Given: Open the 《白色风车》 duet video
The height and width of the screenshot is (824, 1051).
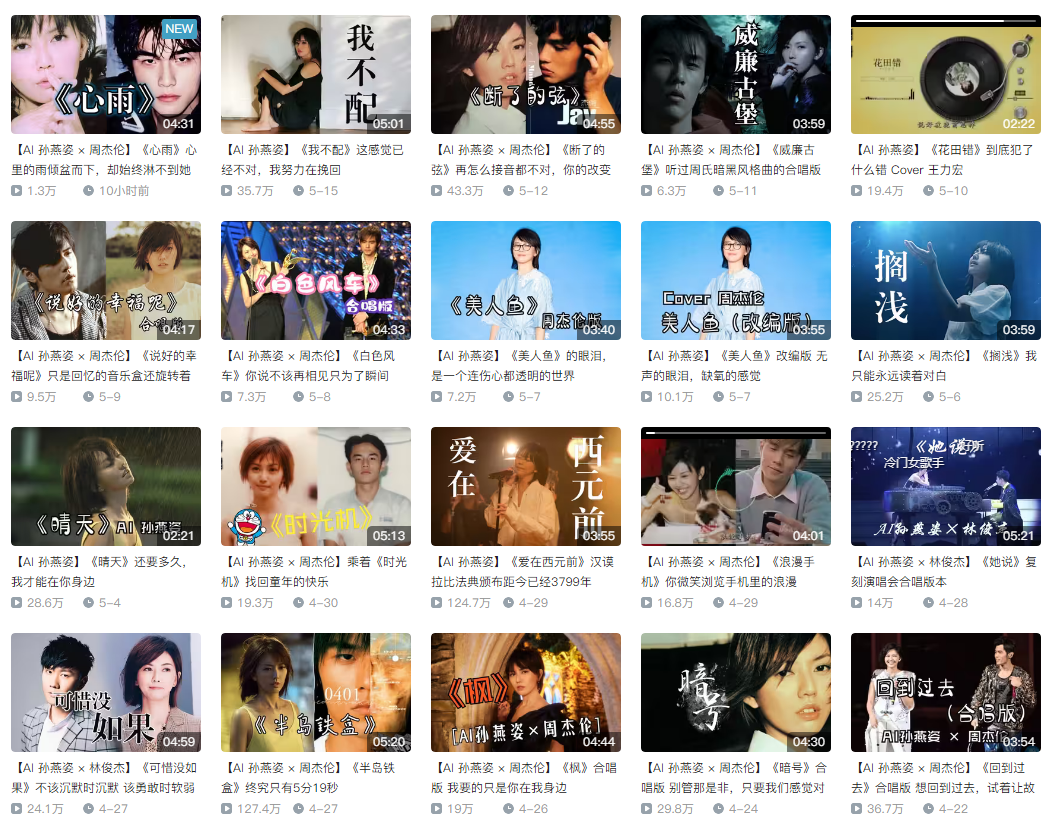Looking at the screenshot, I should [315, 280].
